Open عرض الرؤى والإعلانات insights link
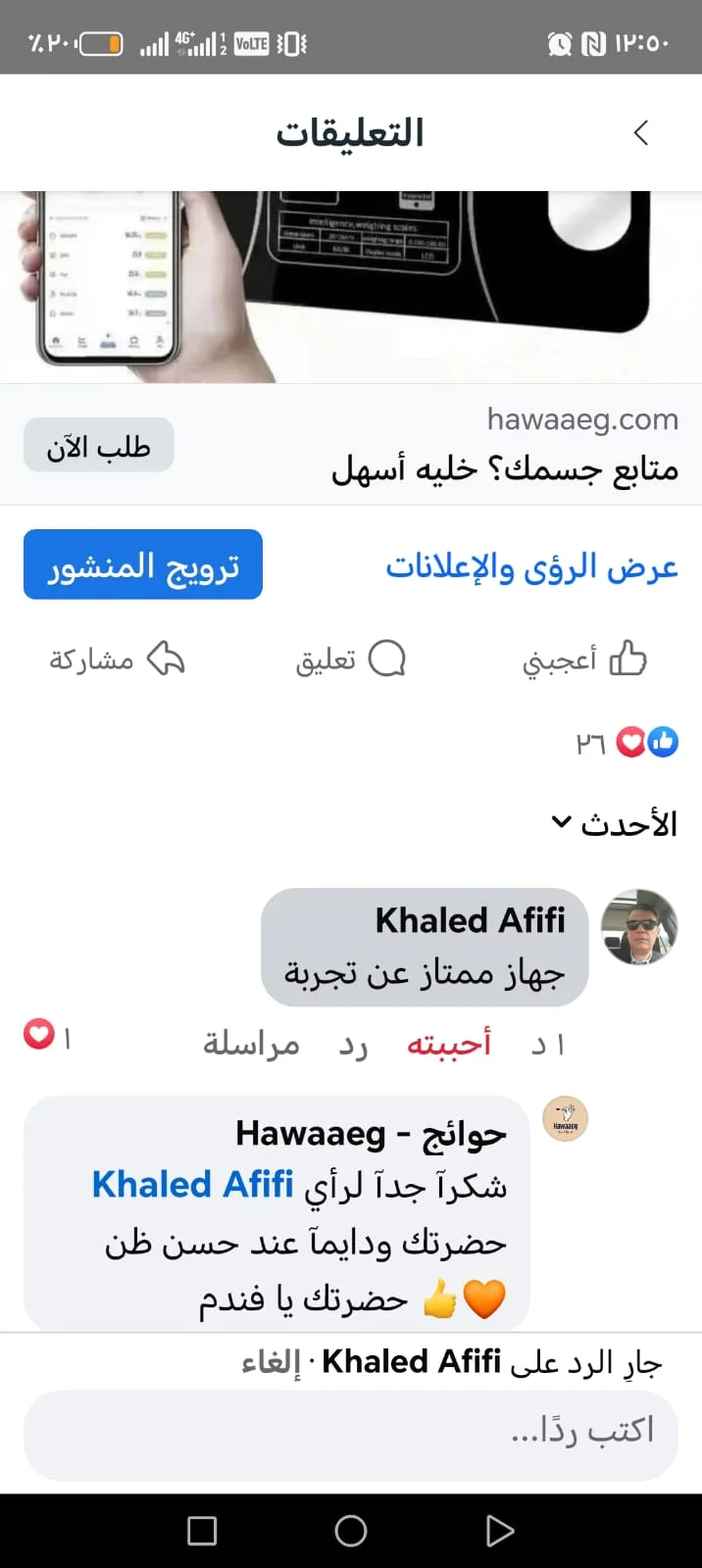This screenshot has width=702, height=1568. point(531,566)
